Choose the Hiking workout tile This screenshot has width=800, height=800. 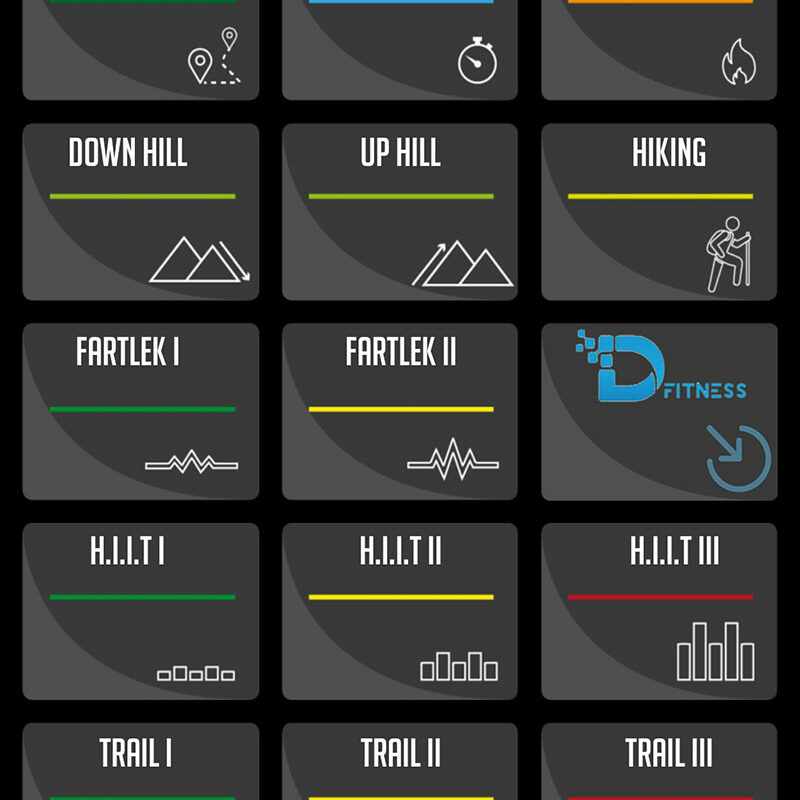coord(659,212)
